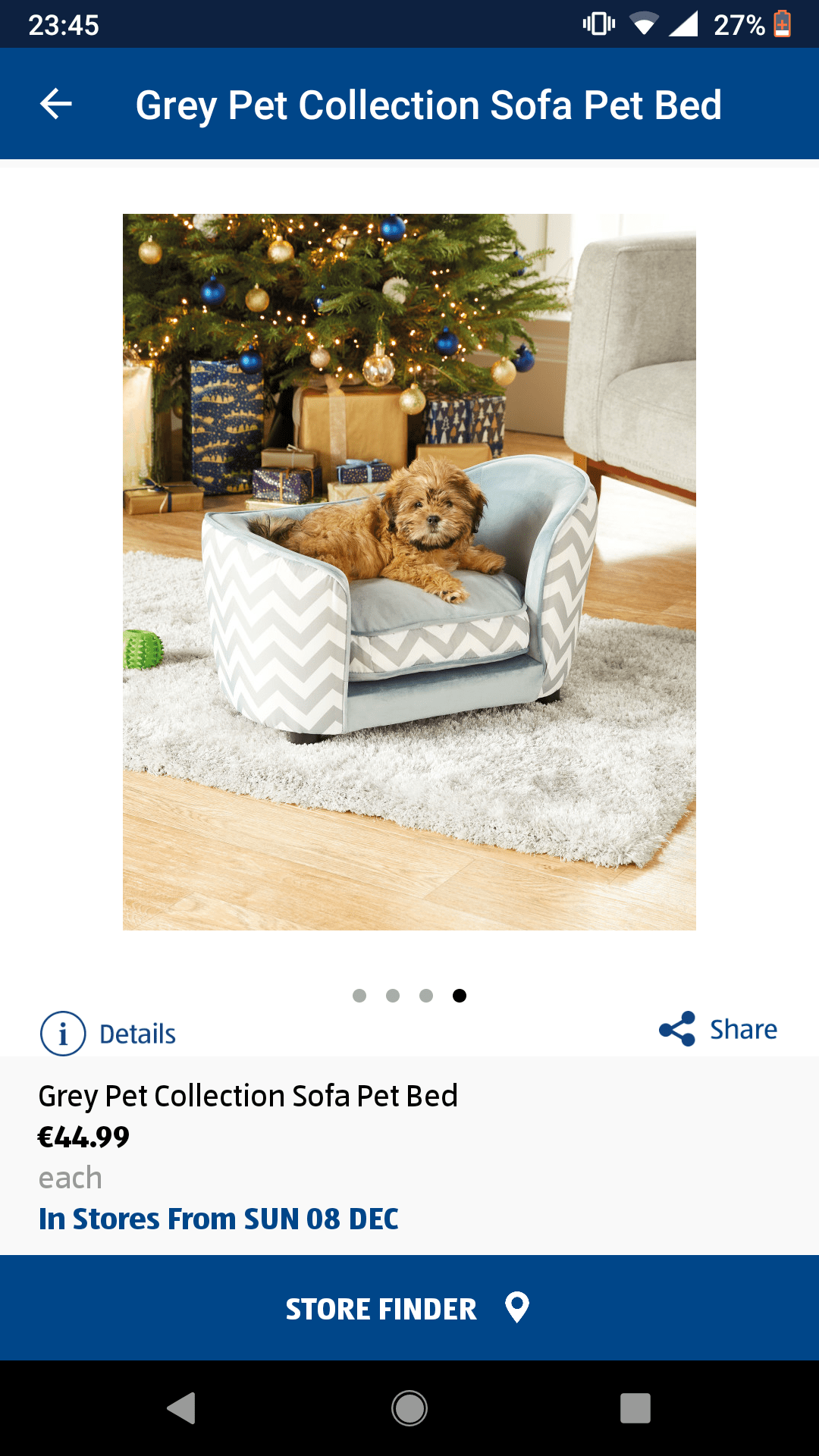Select the second carousel dot
The width and height of the screenshot is (819, 1456).
[393, 996]
